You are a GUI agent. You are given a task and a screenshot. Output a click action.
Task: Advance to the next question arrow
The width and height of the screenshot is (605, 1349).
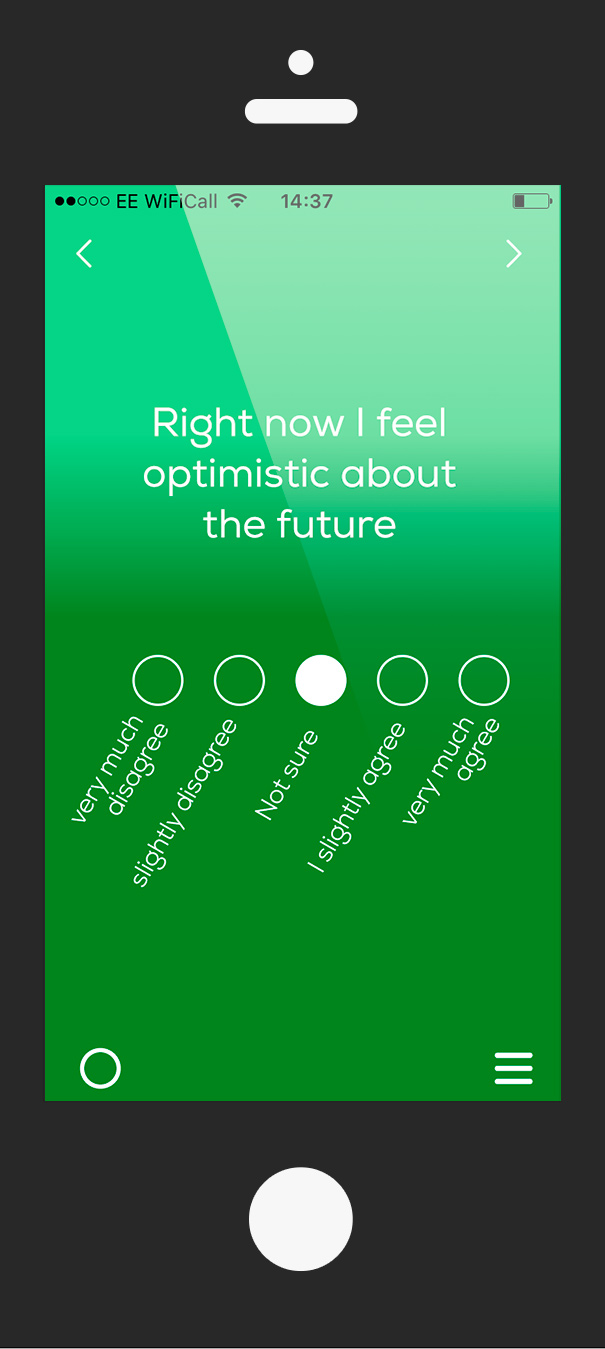coord(514,254)
